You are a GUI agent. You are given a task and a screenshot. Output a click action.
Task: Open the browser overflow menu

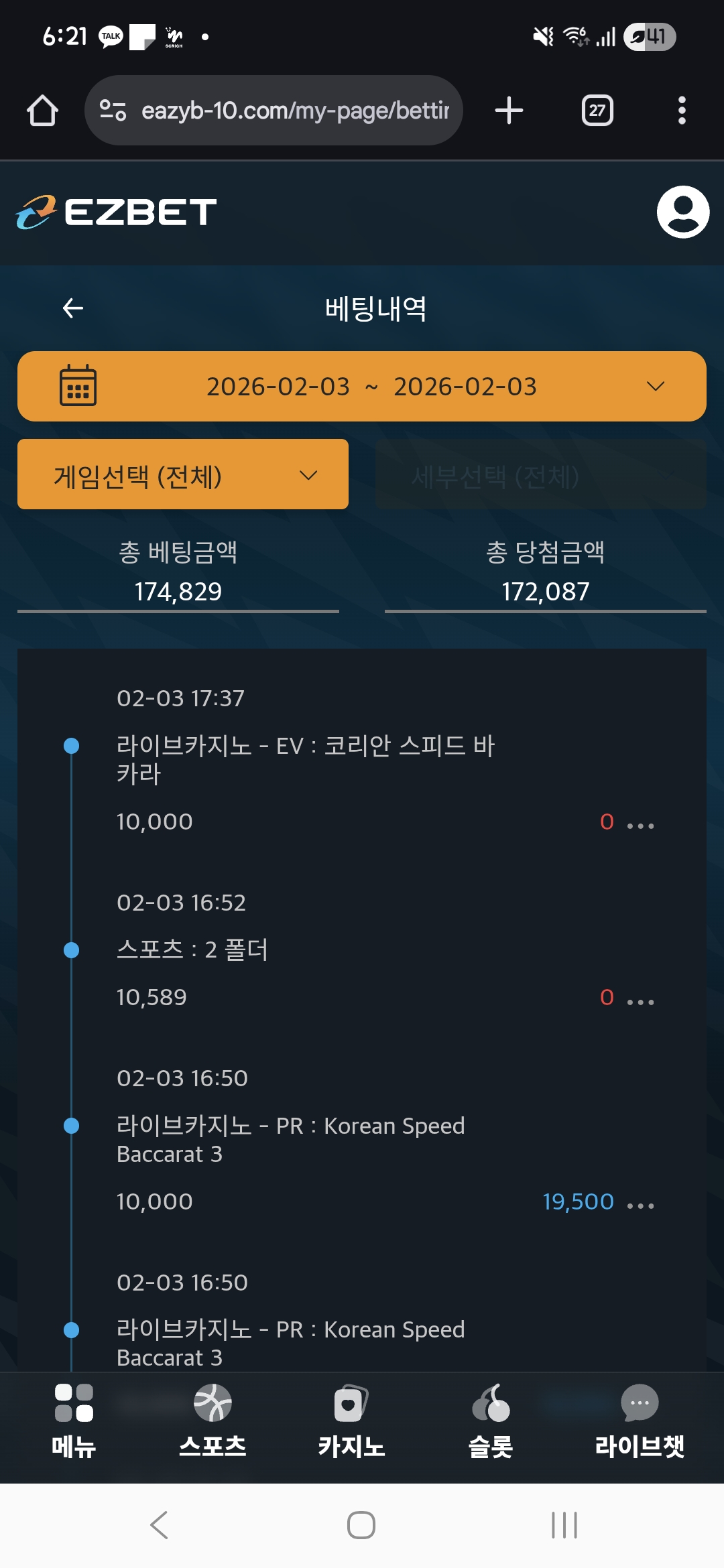pos(682,111)
